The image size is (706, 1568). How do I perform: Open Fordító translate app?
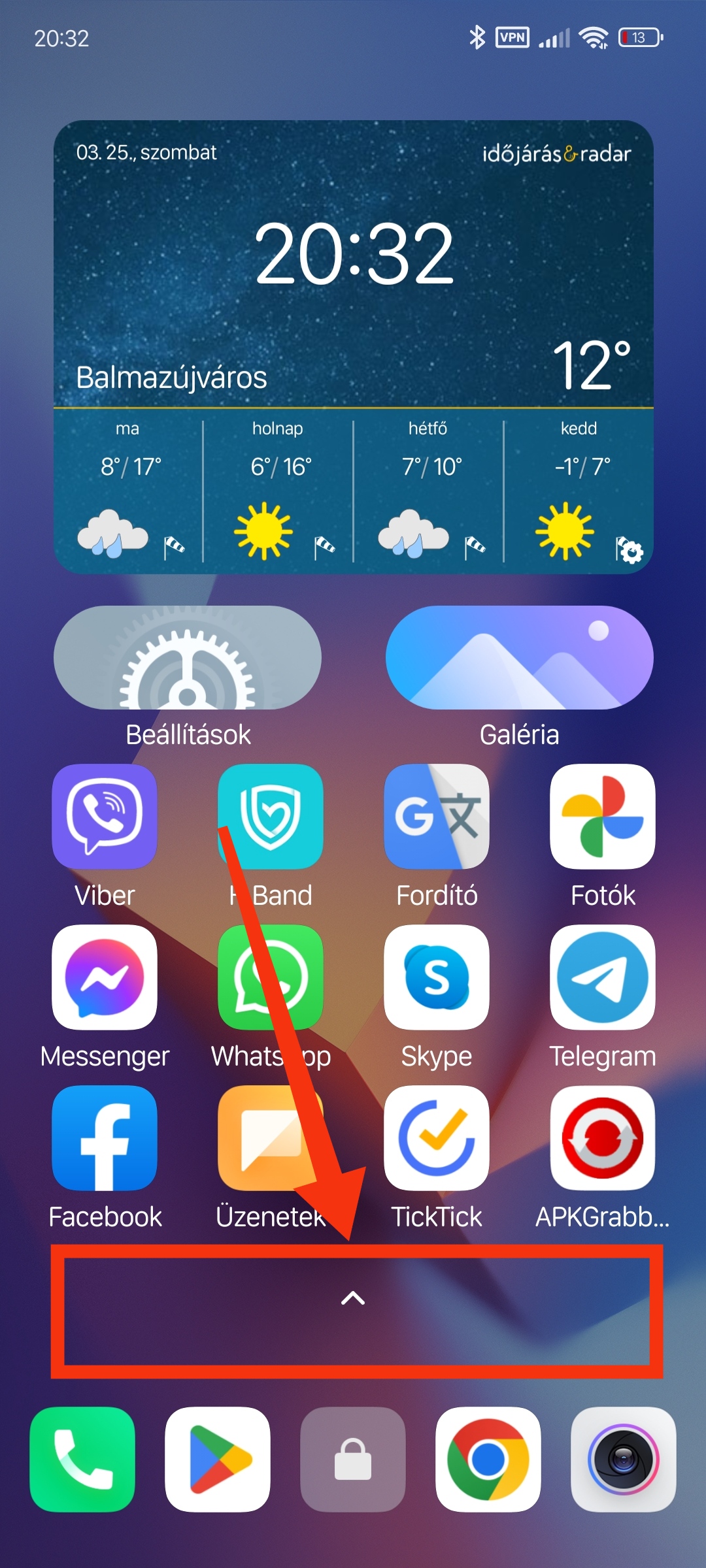(x=437, y=817)
